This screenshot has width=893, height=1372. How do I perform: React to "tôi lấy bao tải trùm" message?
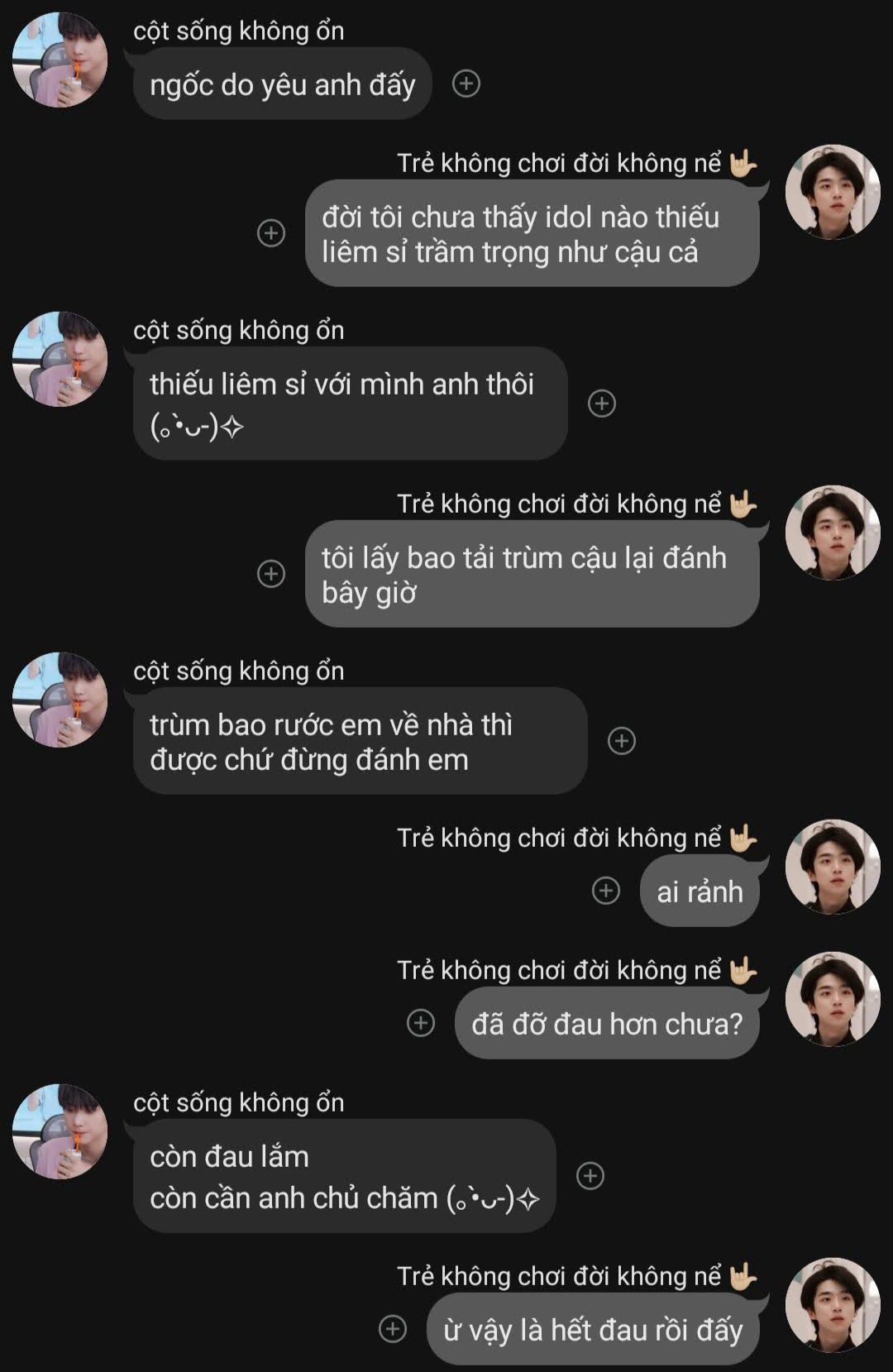[x=271, y=574]
